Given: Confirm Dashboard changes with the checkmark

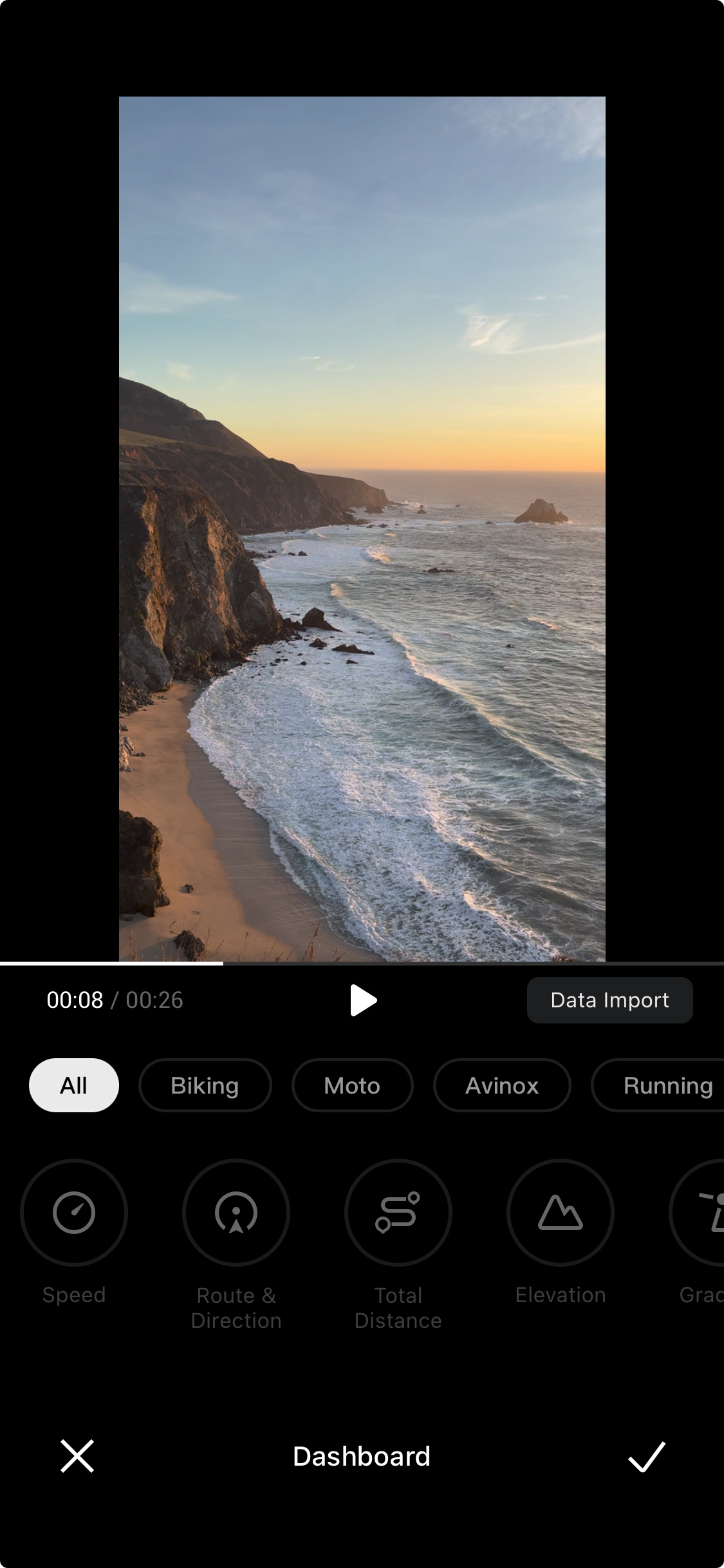Looking at the screenshot, I should [646, 1456].
